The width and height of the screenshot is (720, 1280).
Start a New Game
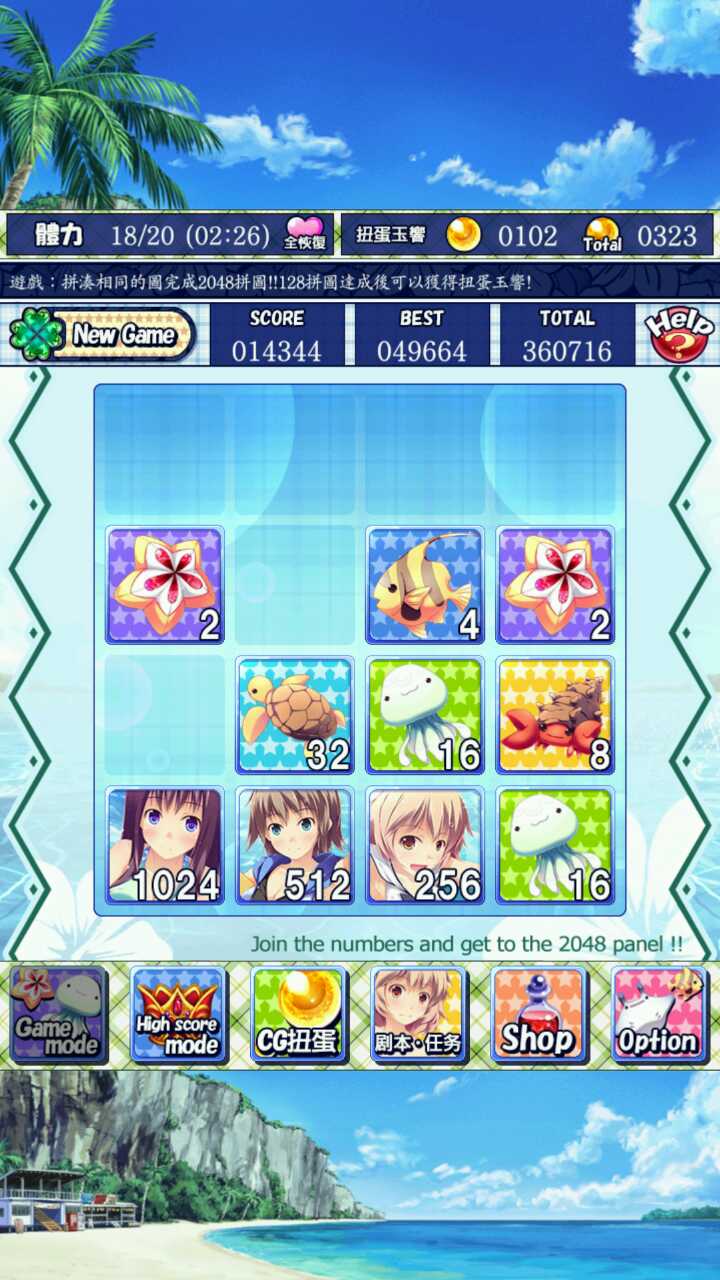point(105,334)
